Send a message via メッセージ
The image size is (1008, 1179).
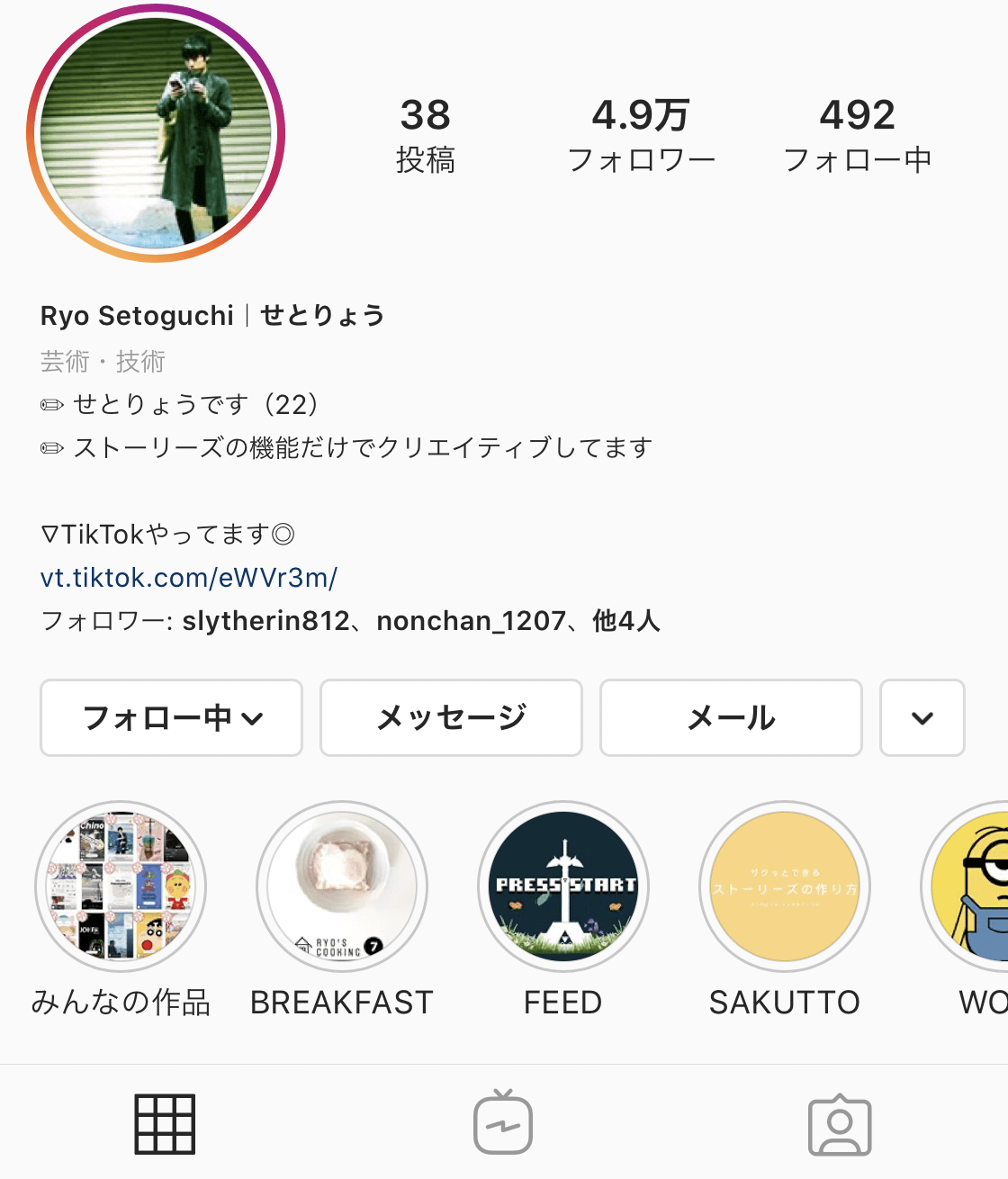451,717
